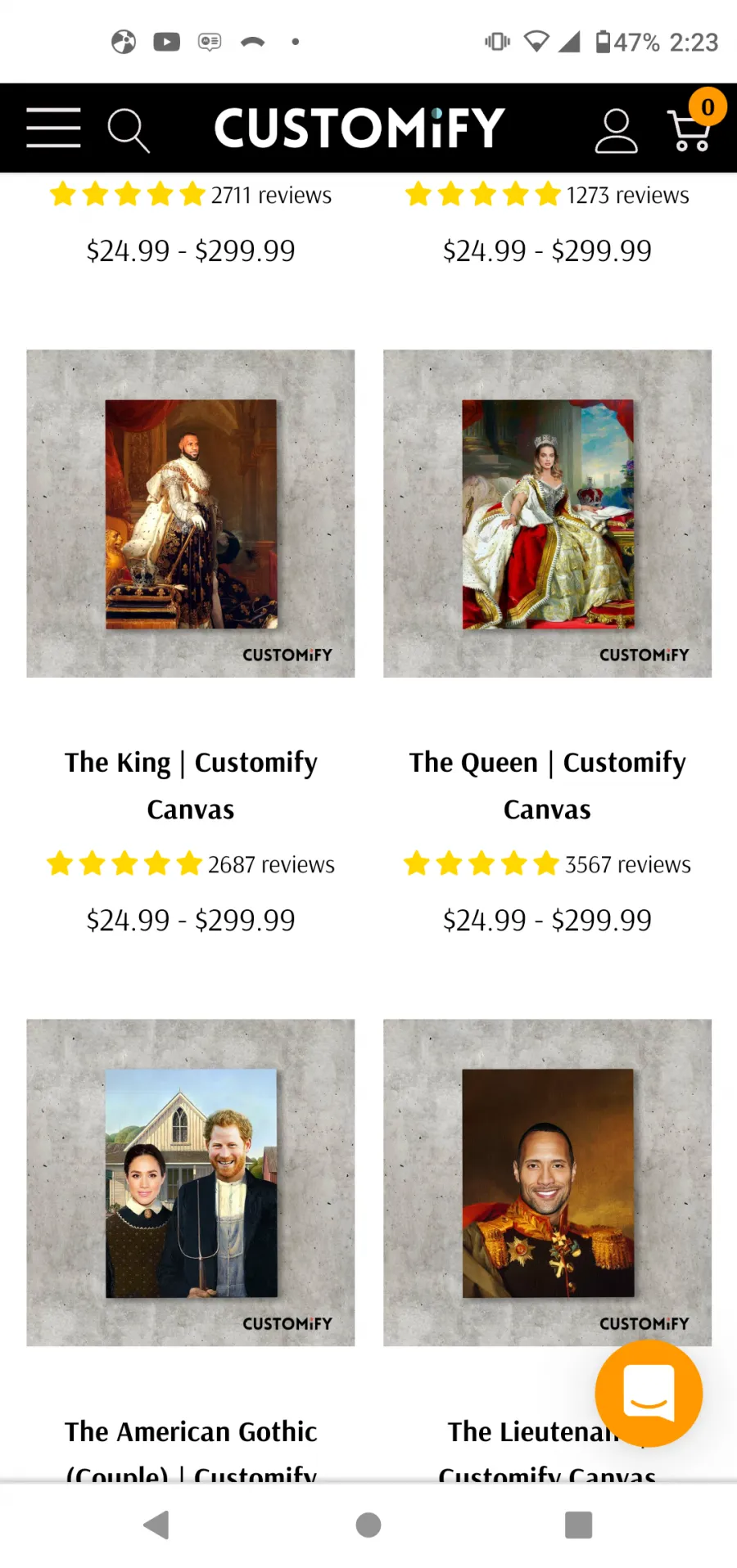The height and width of the screenshot is (1568, 737).
Task: Open the hamburger menu
Action: [53, 128]
